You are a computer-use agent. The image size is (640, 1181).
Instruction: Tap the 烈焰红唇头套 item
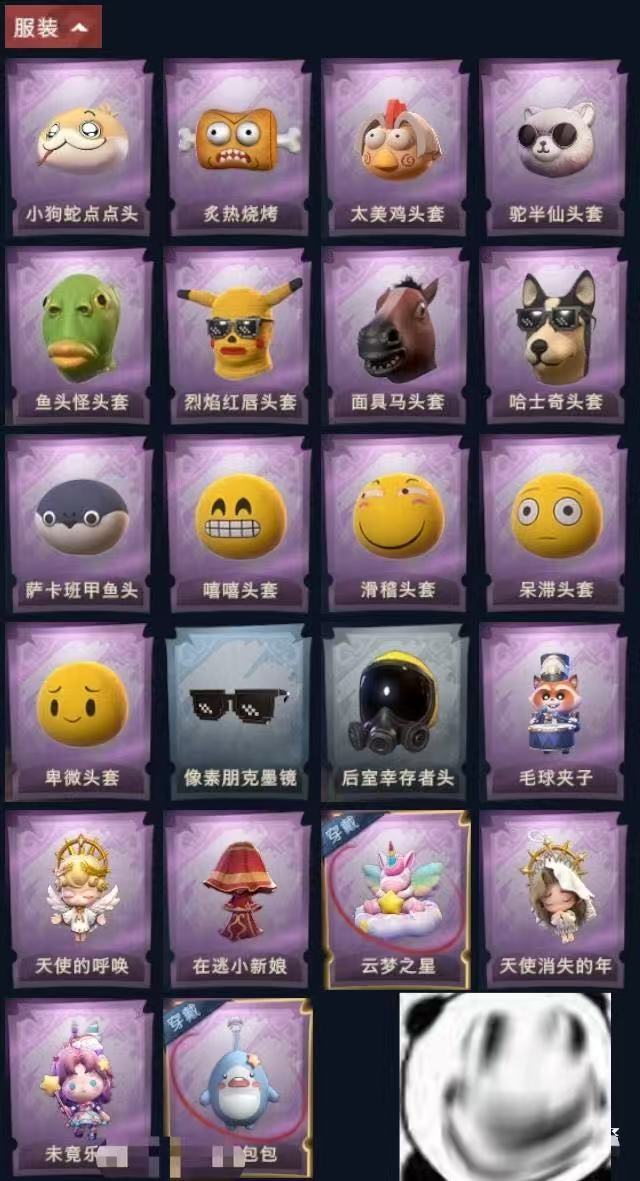(x=239, y=336)
